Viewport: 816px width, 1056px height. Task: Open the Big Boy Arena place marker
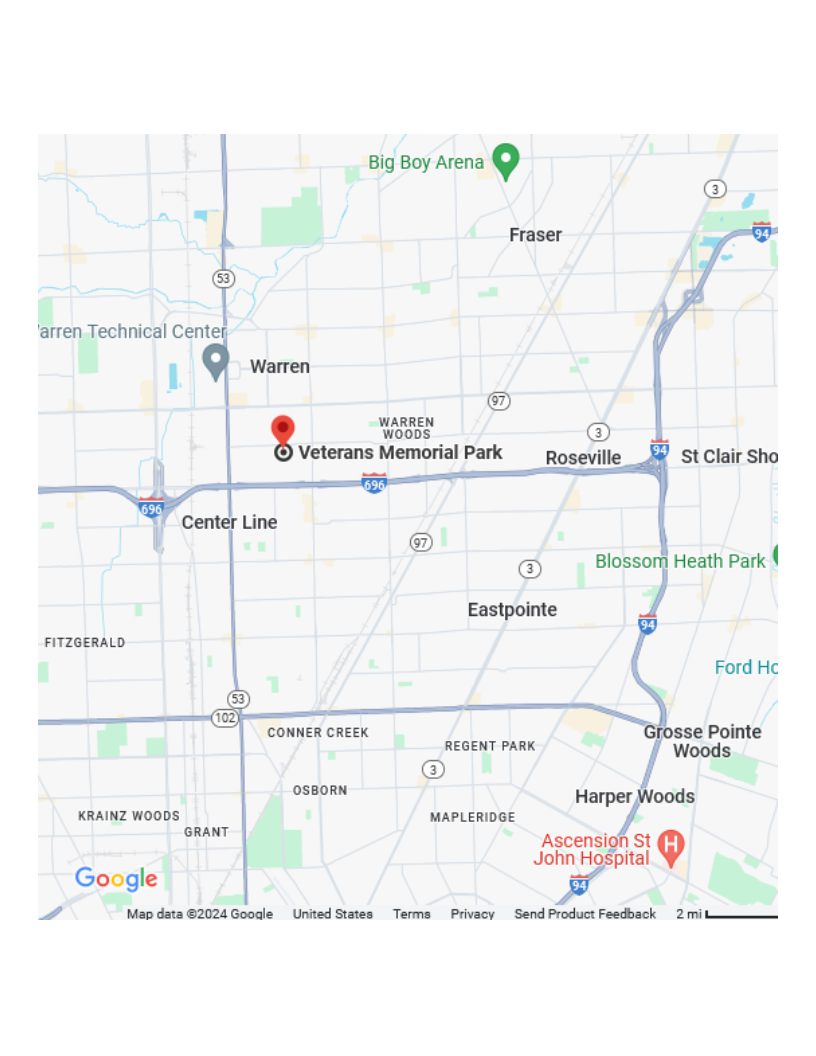pos(506,161)
